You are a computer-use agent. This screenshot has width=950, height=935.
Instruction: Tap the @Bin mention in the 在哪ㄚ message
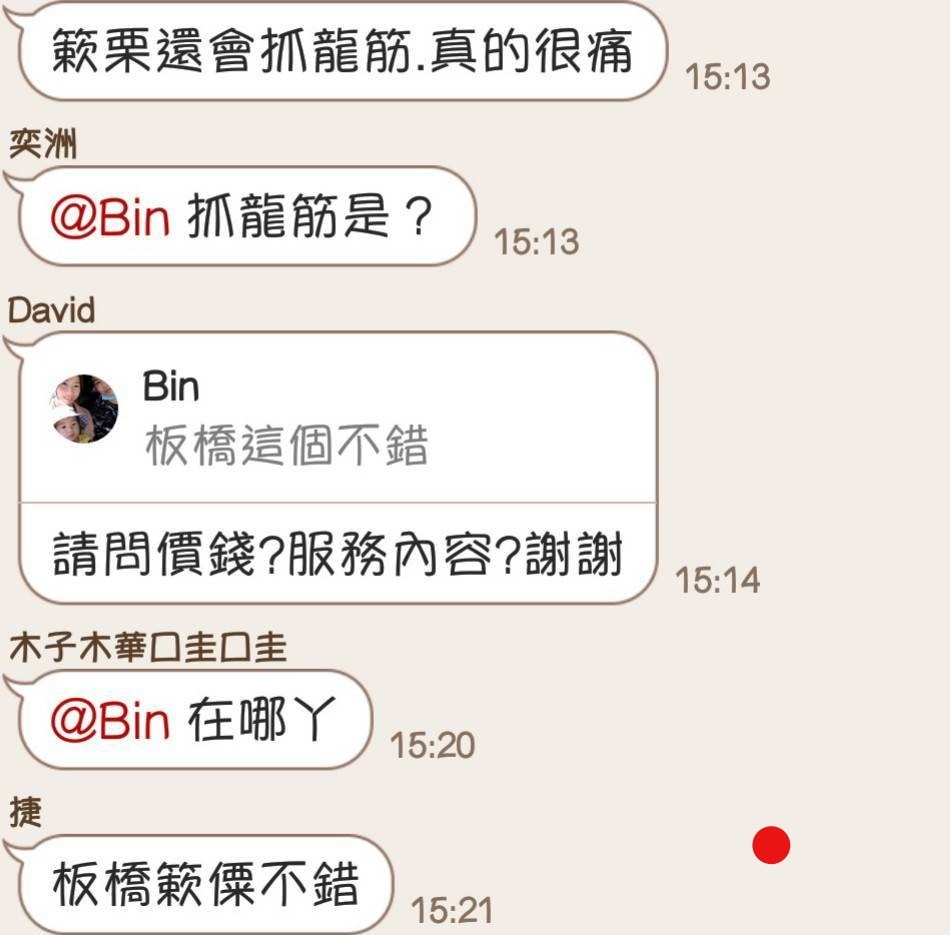point(110,721)
